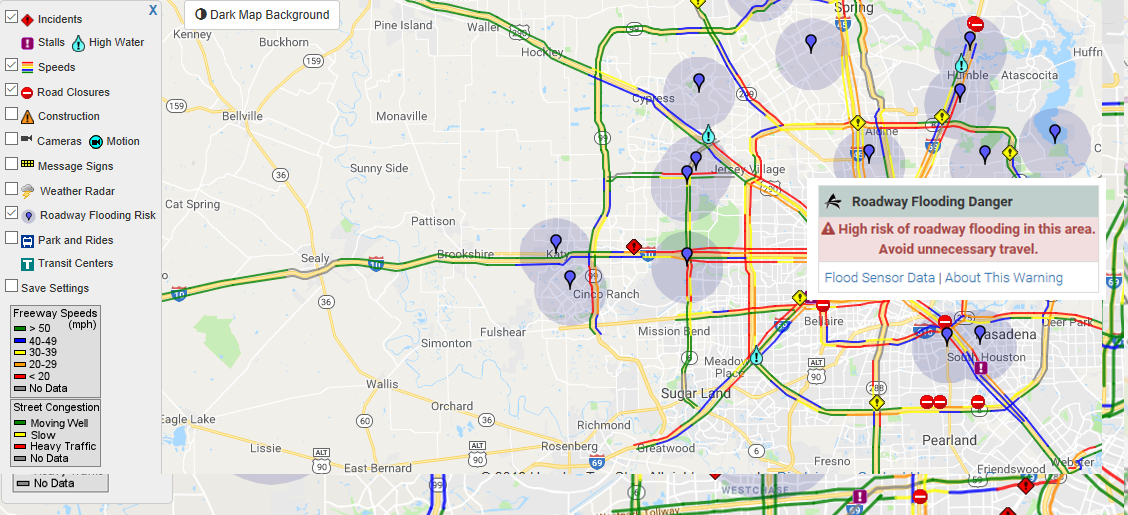Viewport: 1128px width, 515px height.
Task: Uncheck the Road Closures checkbox
Action: (12, 91)
